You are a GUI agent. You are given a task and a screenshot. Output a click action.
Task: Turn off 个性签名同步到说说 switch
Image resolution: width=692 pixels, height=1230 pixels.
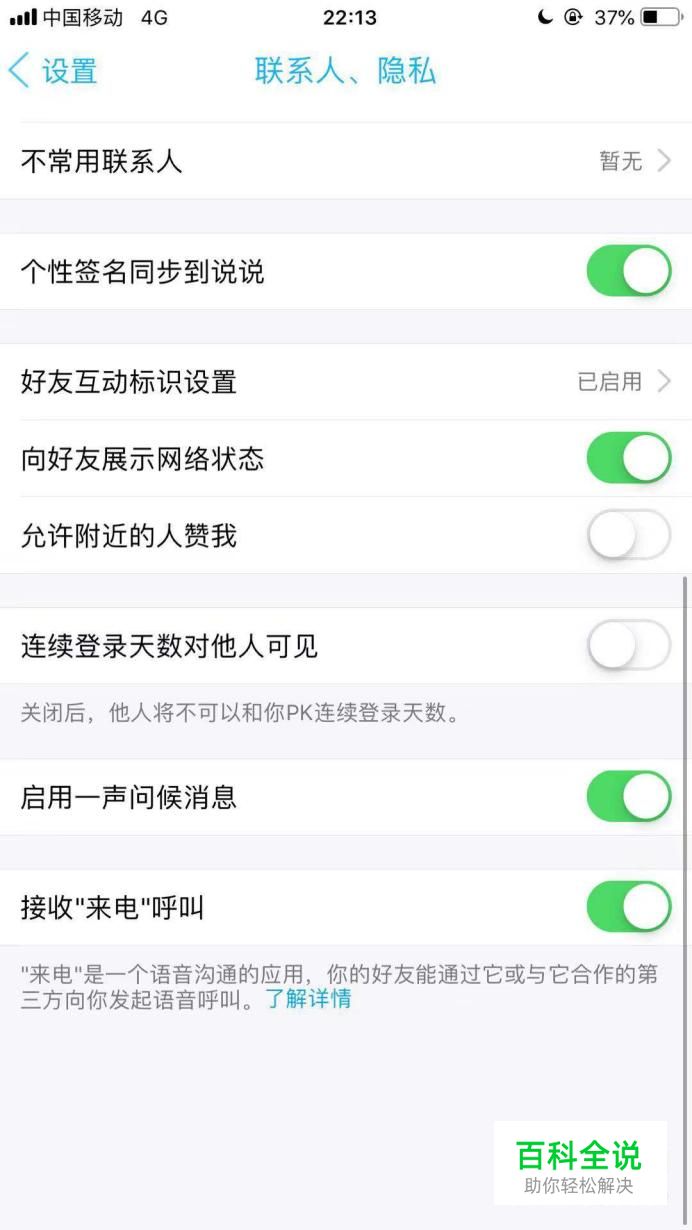pyautogui.click(x=628, y=271)
